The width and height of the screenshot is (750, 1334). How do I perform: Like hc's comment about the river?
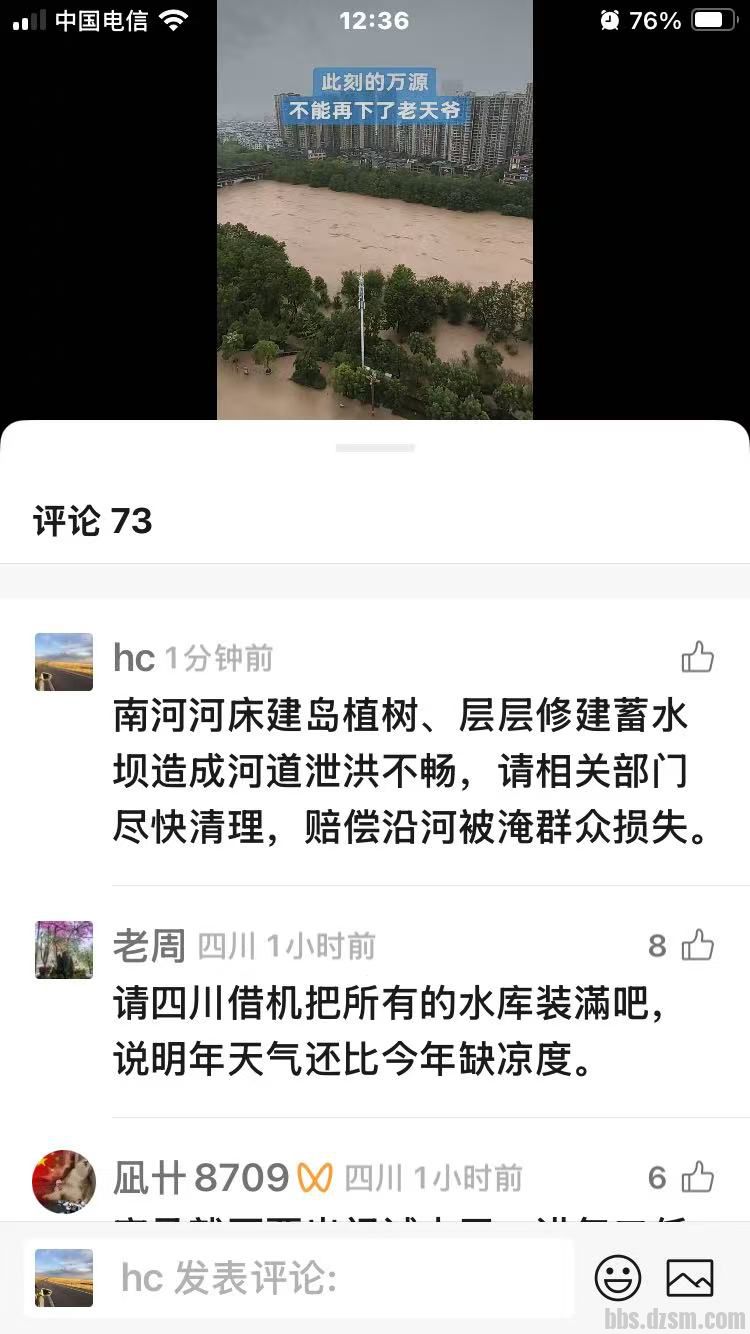[698, 658]
